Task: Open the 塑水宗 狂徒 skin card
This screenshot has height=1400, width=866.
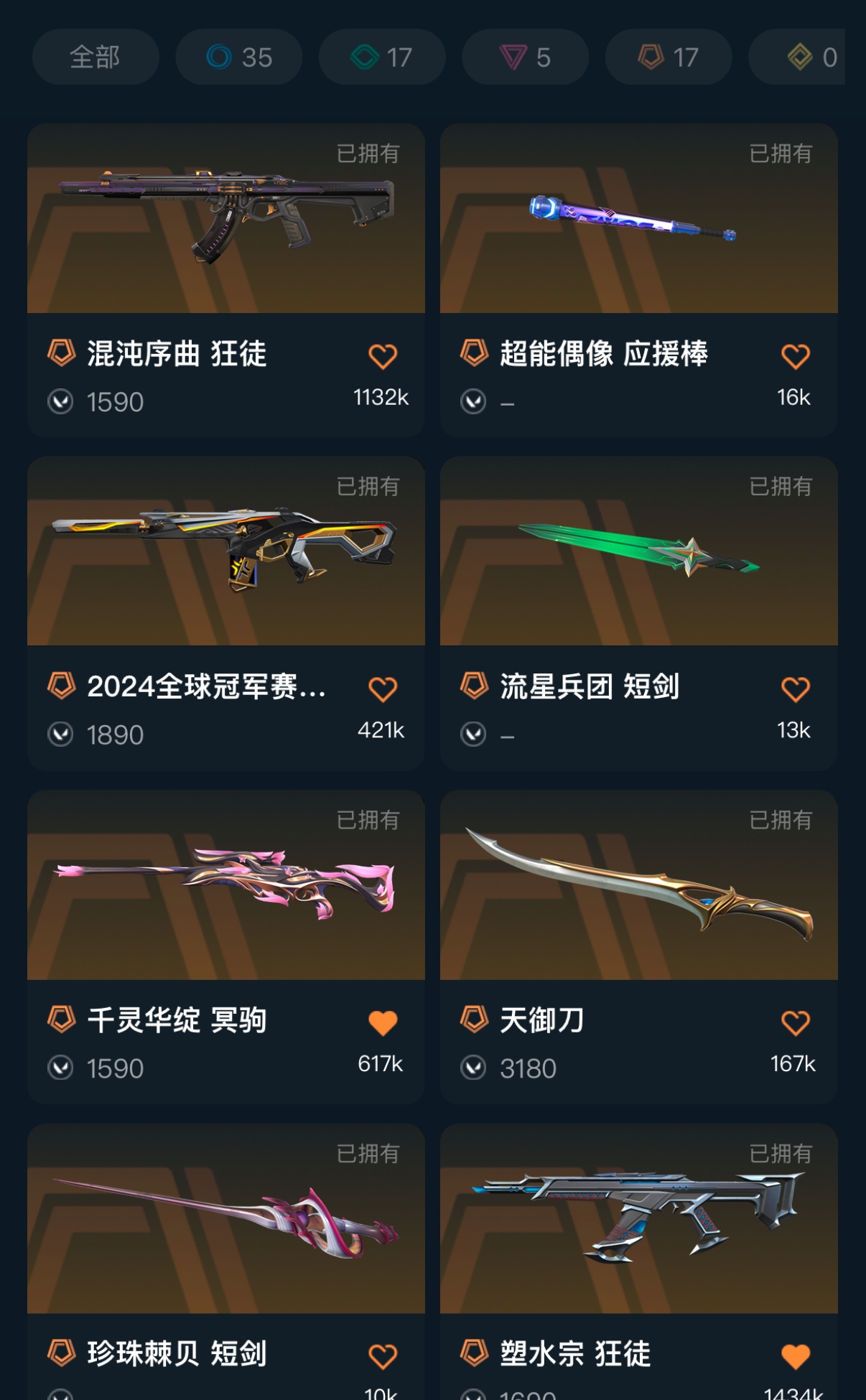Action: pyautogui.click(x=639, y=1261)
